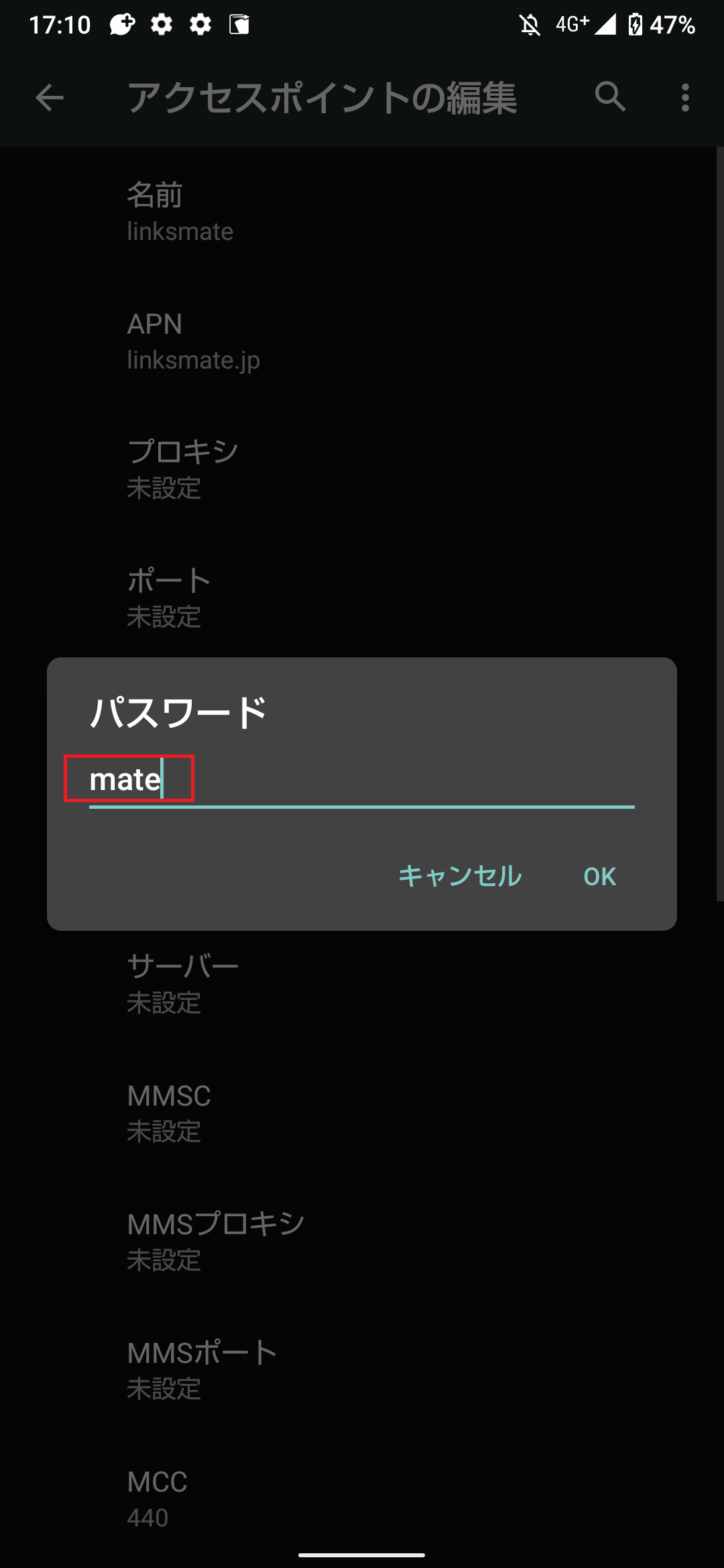
Task: Open the overflow menu with three dots
Action: [x=684, y=99]
